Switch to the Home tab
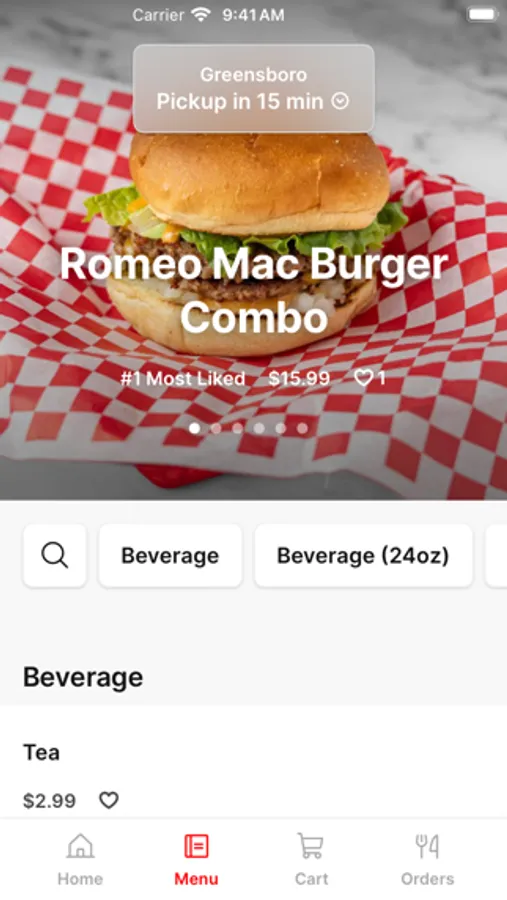Image resolution: width=507 pixels, height=900 pixels. [x=80, y=859]
